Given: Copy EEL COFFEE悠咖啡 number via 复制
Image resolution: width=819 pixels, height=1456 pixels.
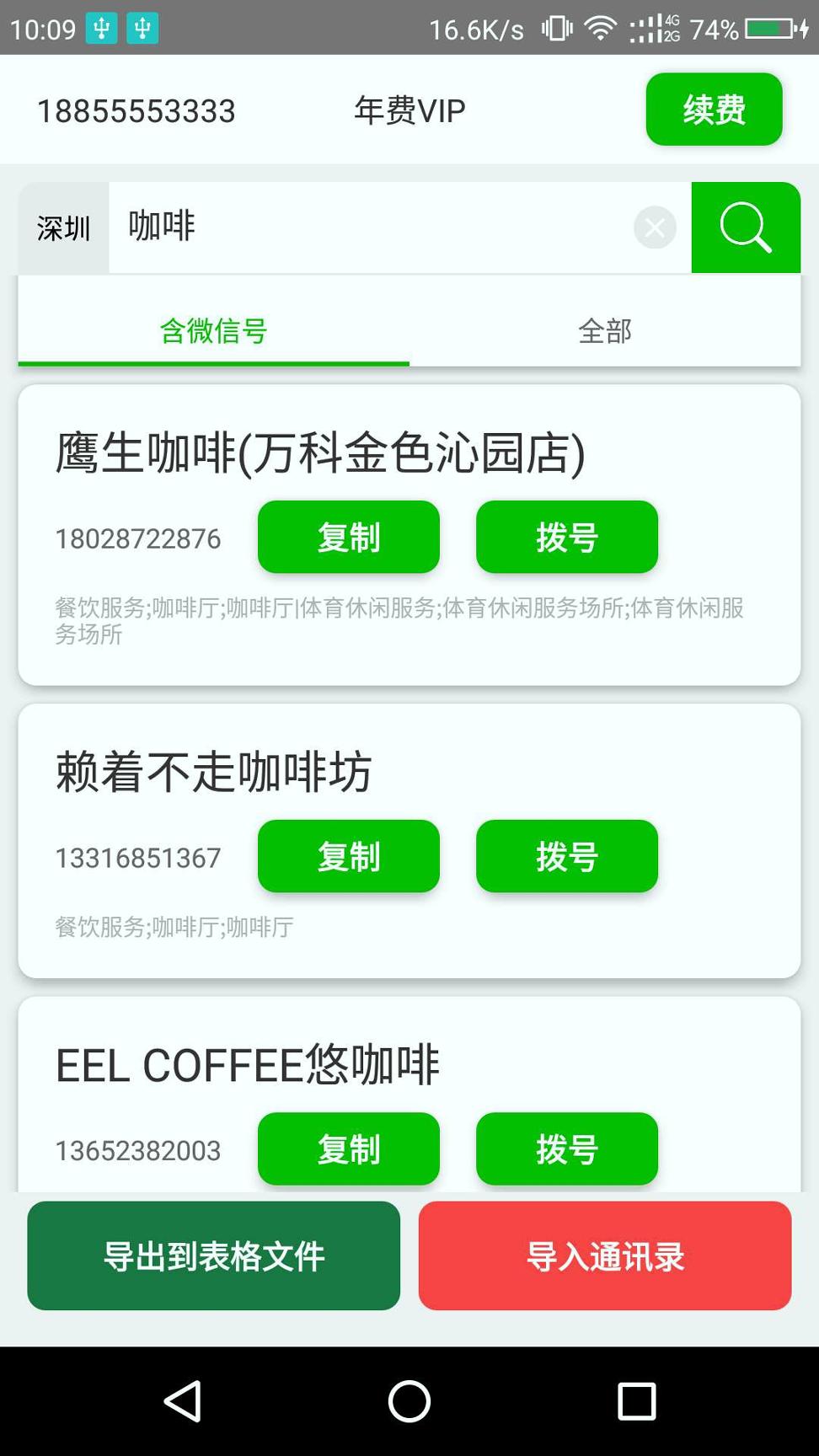Looking at the screenshot, I should click(x=348, y=1148).
